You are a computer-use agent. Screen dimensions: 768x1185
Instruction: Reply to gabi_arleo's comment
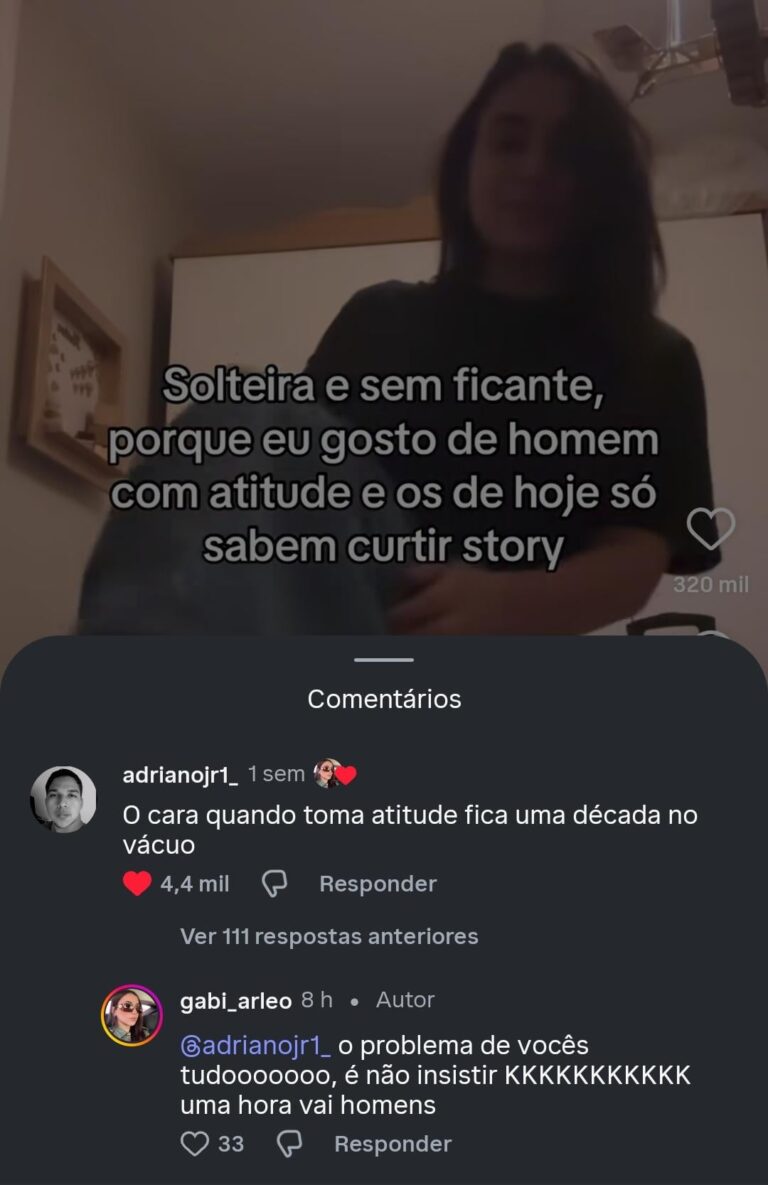392,1143
